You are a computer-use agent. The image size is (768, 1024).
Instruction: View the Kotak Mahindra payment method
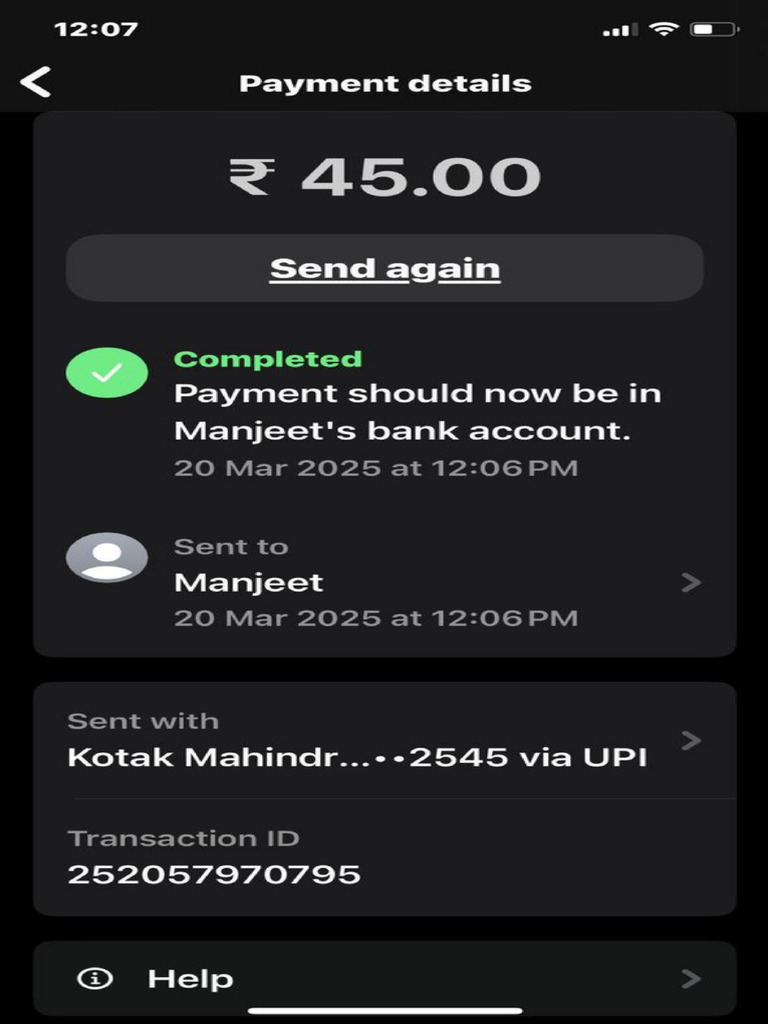pyautogui.click(x=385, y=741)
